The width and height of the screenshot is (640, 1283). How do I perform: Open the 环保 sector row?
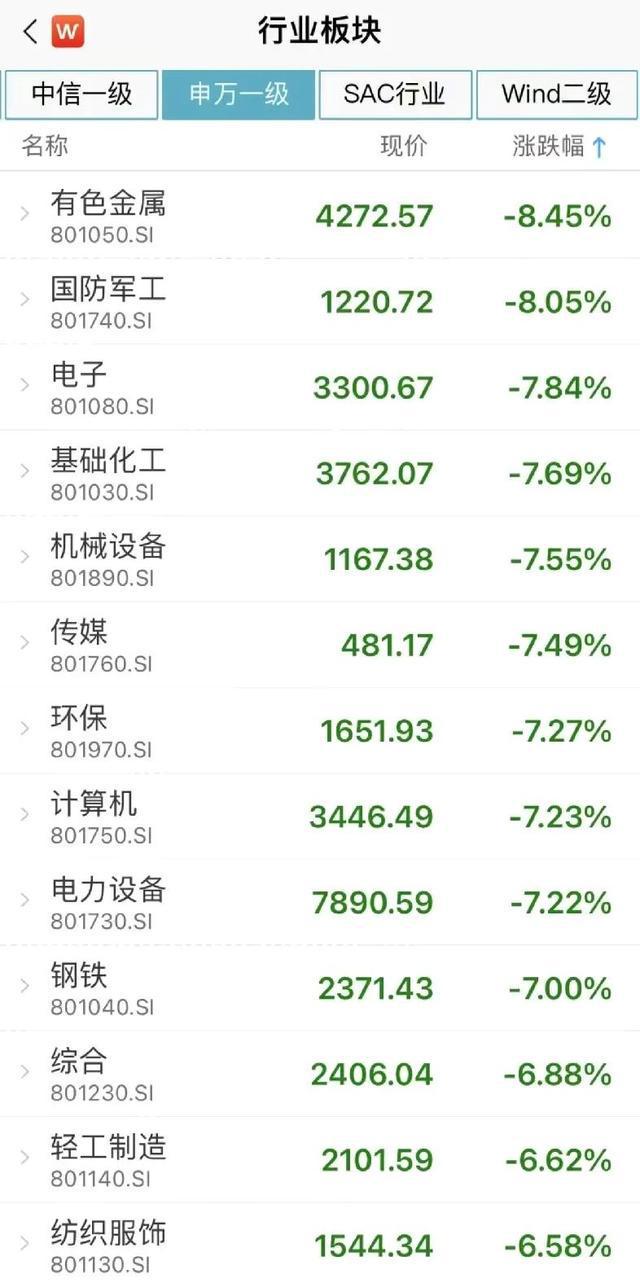click(x=320, y=731)
